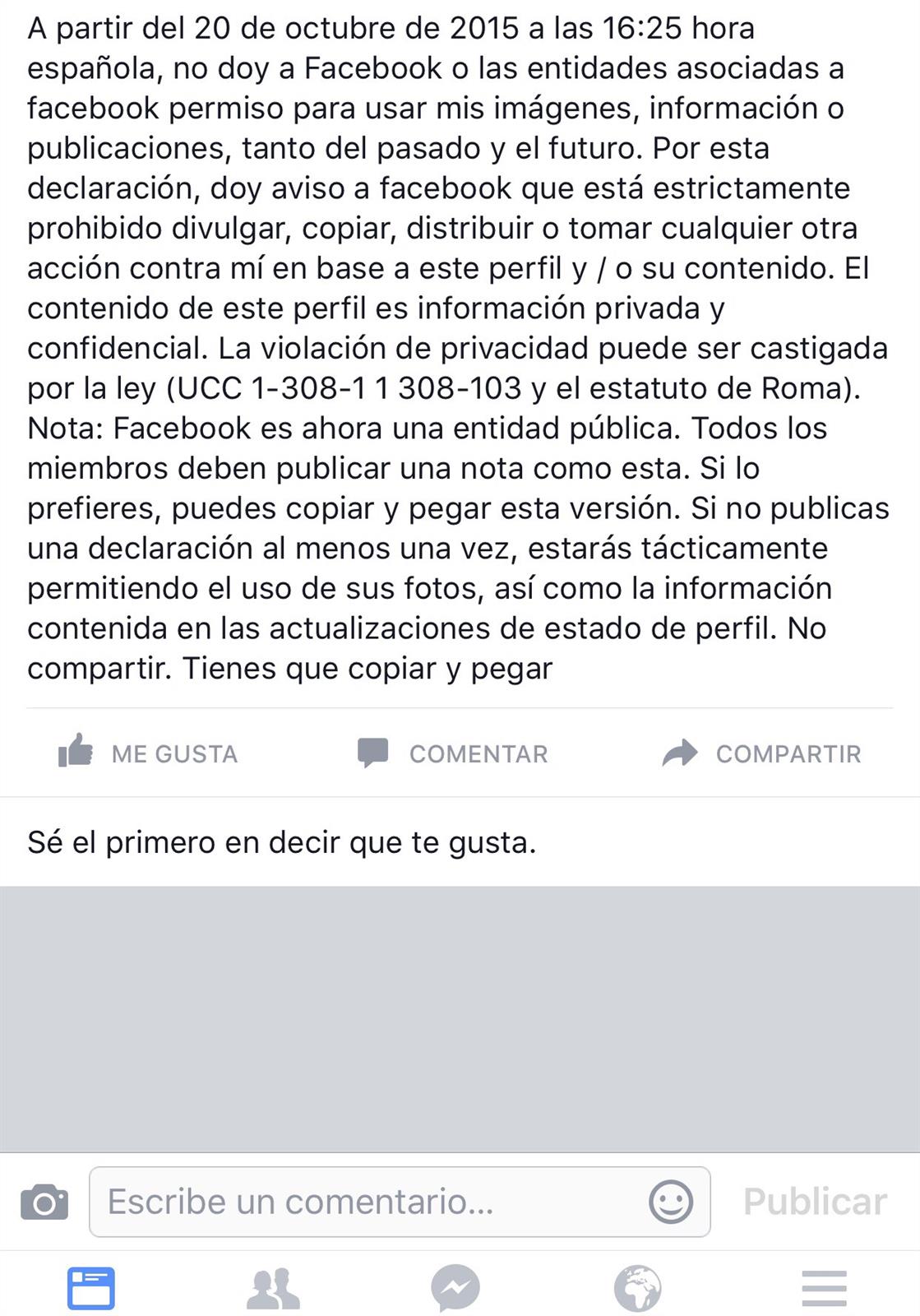Focus the Escribe un comentario field
Viewport: 920px width, 1316px height.
pyautogui.click(x=370, y=1202)
